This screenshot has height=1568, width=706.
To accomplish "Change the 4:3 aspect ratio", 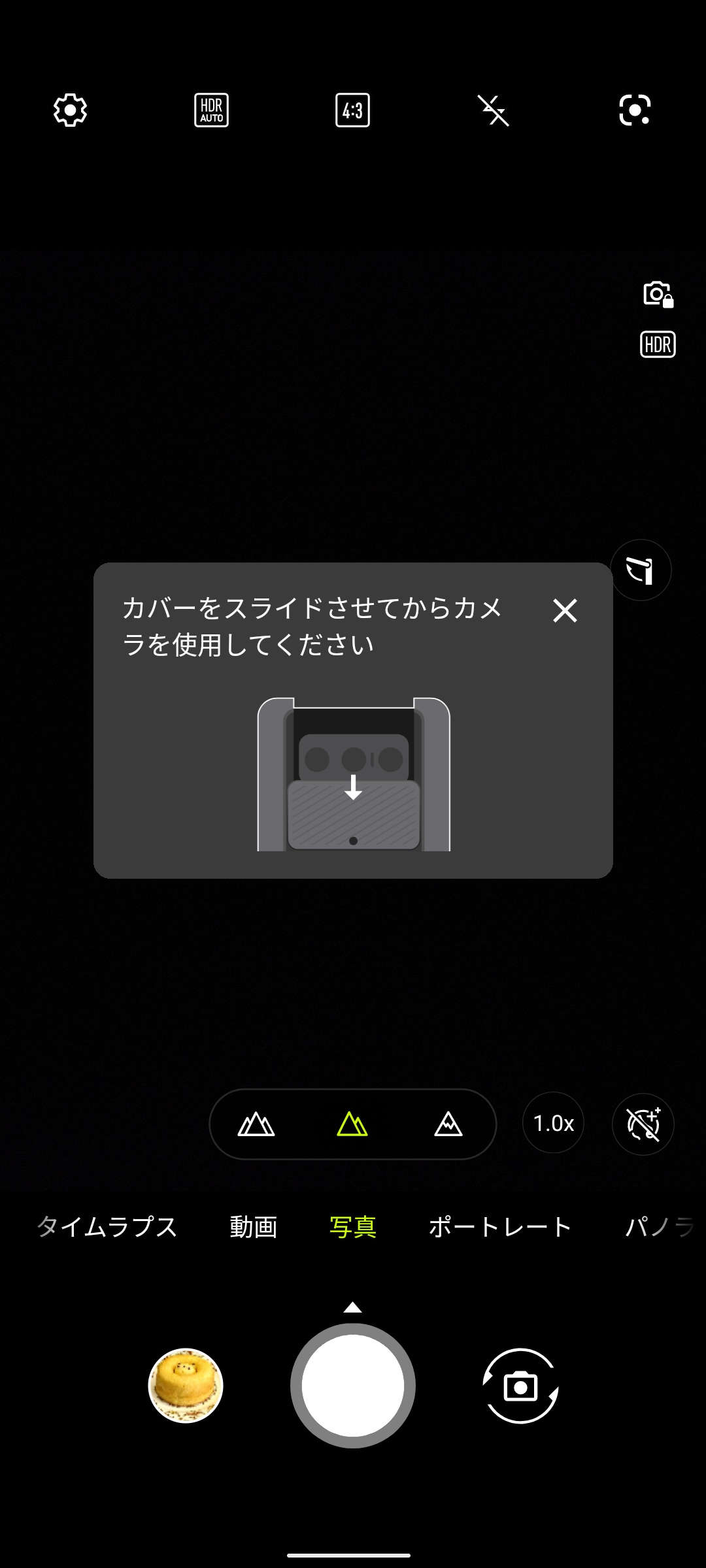I will [352, 110].
